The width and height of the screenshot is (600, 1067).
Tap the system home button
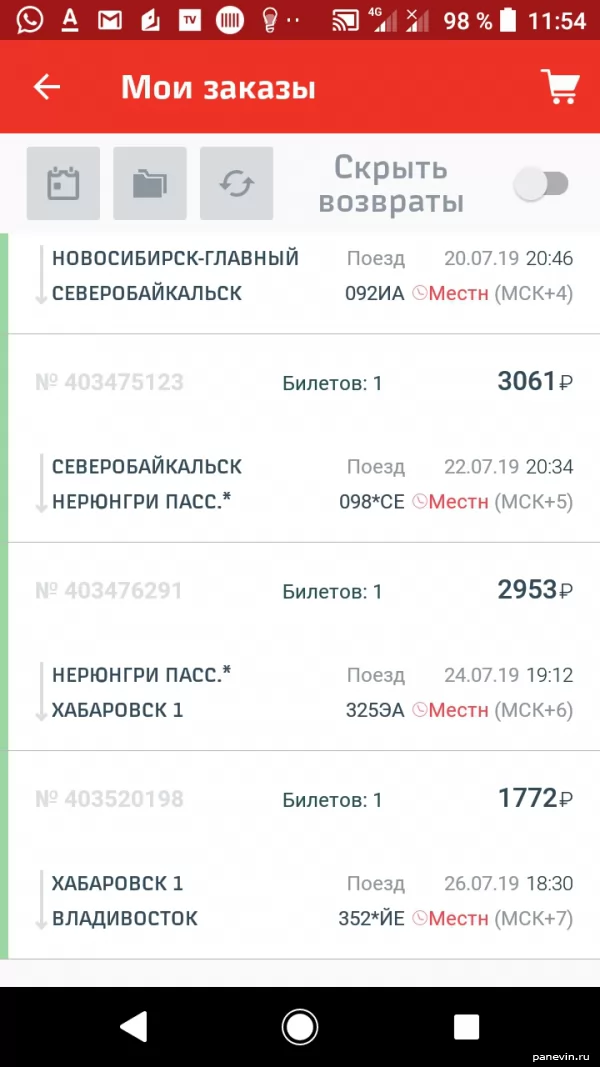pyautogui.click(x=300, y=1027)
